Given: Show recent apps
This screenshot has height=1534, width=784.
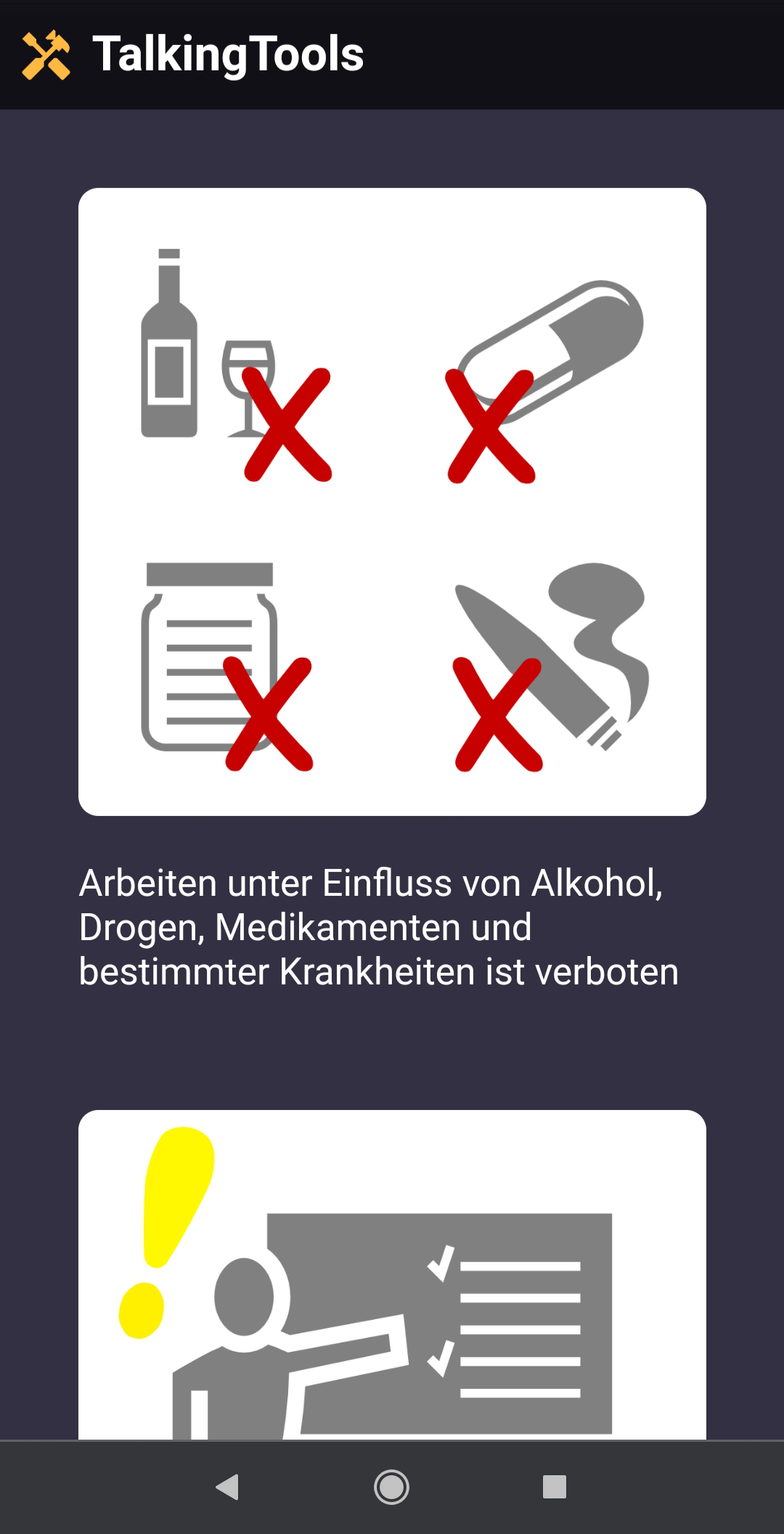Looking at the screenshot, I should (x=555, y=1487).
